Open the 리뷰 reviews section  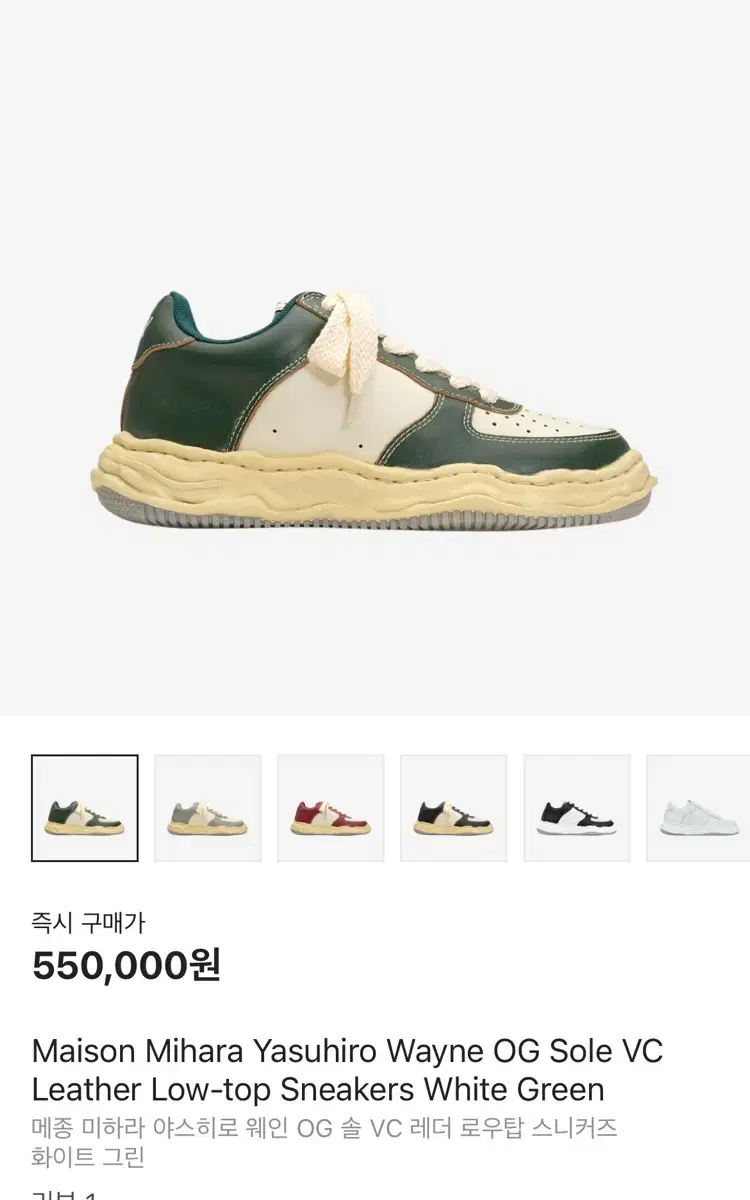click(x=55, y=1196)
